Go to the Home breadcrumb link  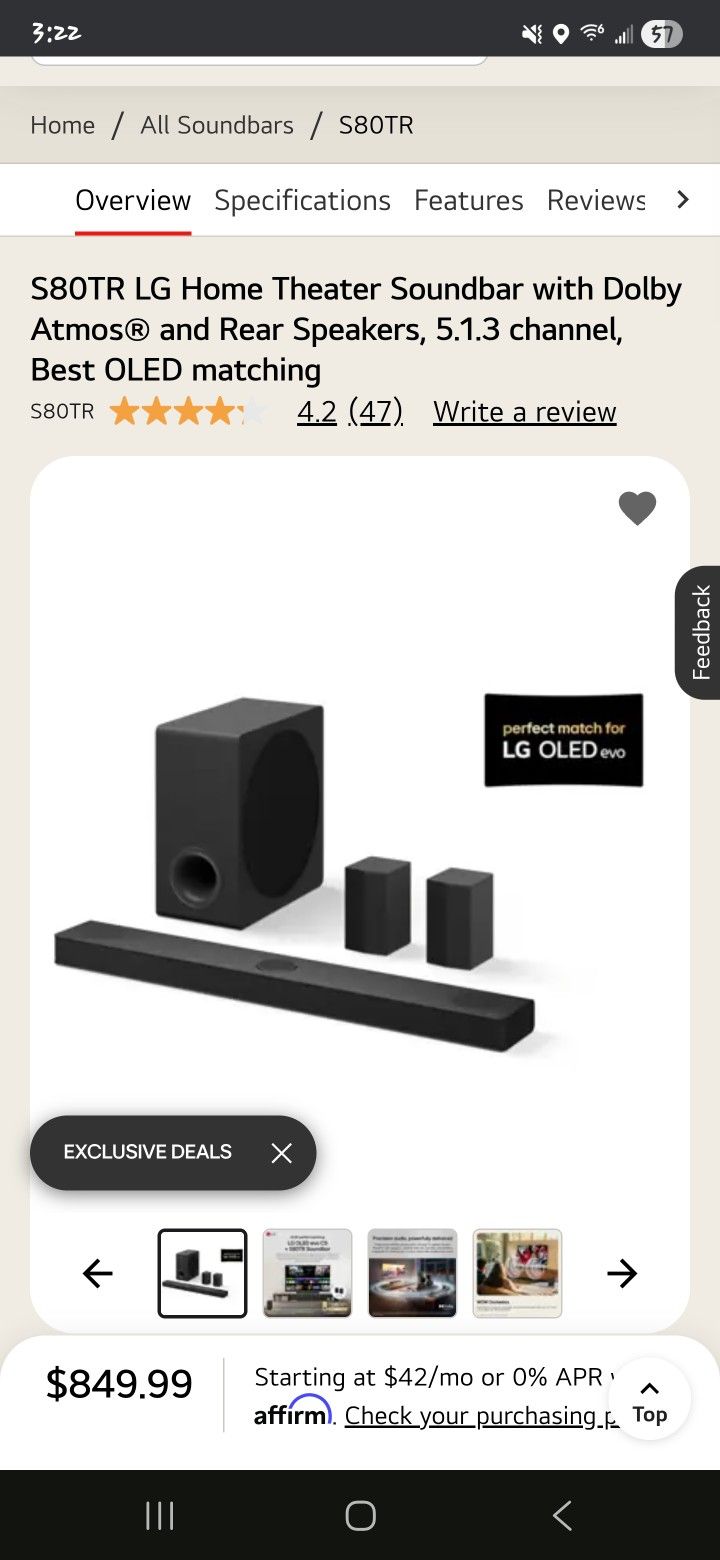coord(62,125)
